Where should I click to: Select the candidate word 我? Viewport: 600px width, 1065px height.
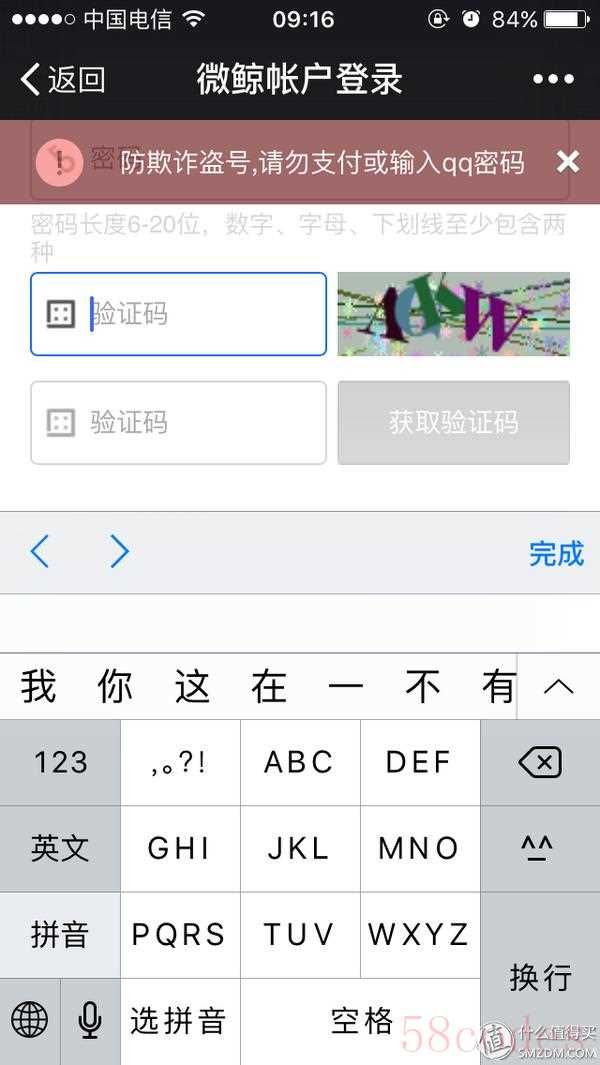(38, 687)
